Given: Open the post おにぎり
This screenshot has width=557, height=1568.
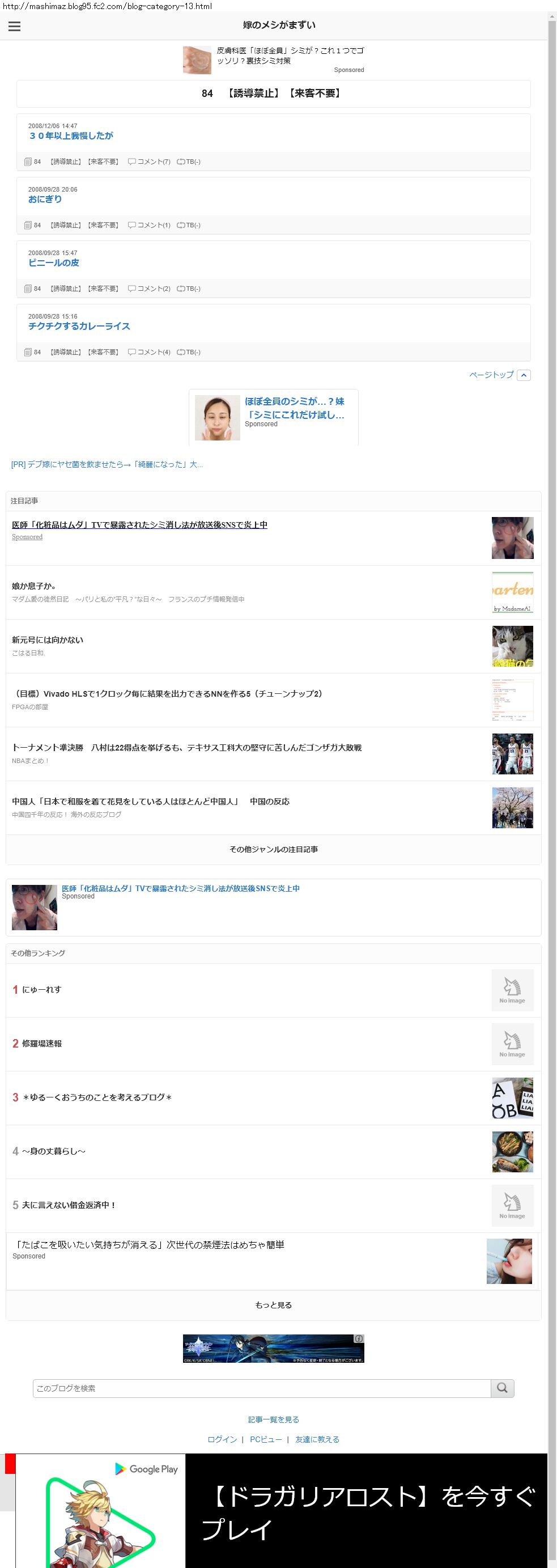Looking at the screenshot, I should (45, 199).
